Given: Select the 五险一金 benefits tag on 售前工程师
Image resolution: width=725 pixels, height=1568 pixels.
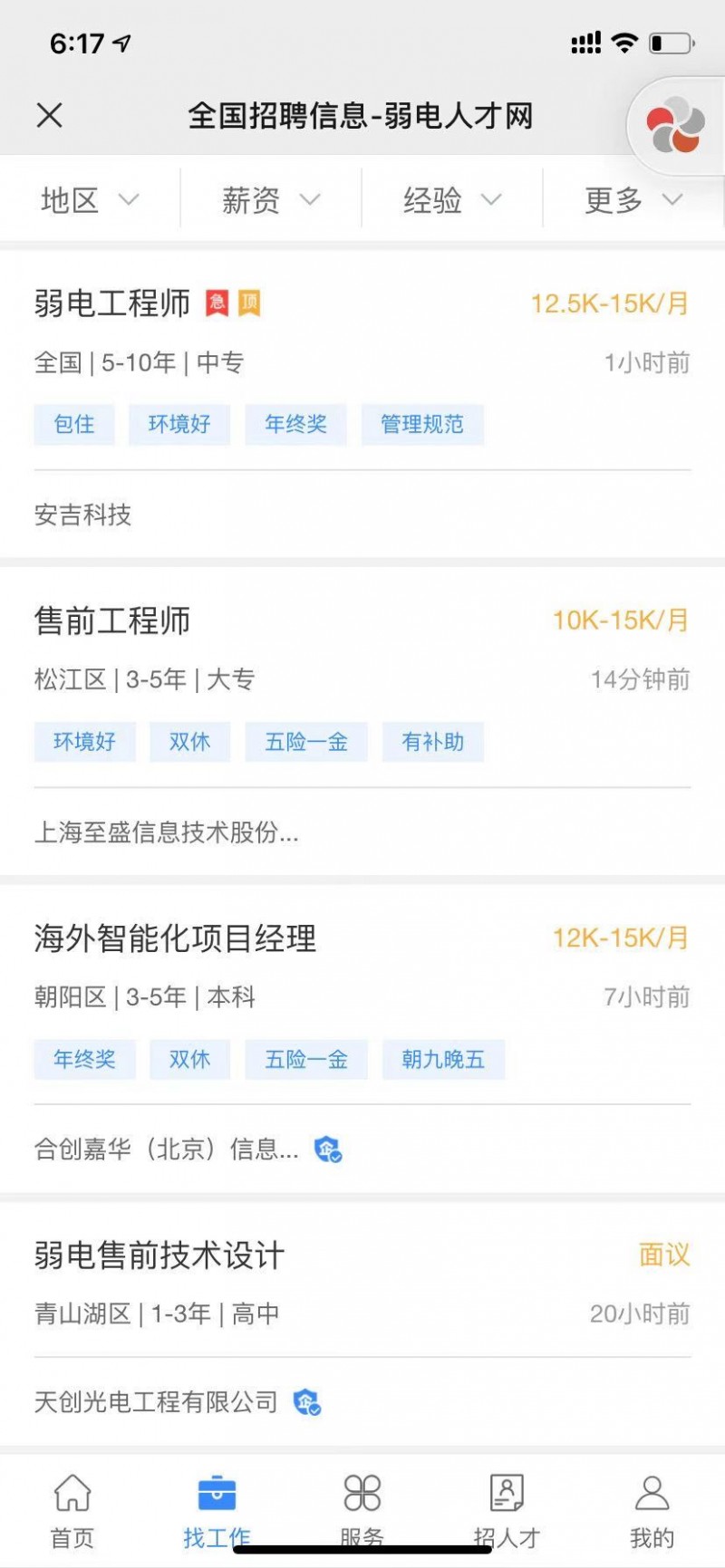Looking at the screenshot, I should pyautogui.click(x=307, y=741).
